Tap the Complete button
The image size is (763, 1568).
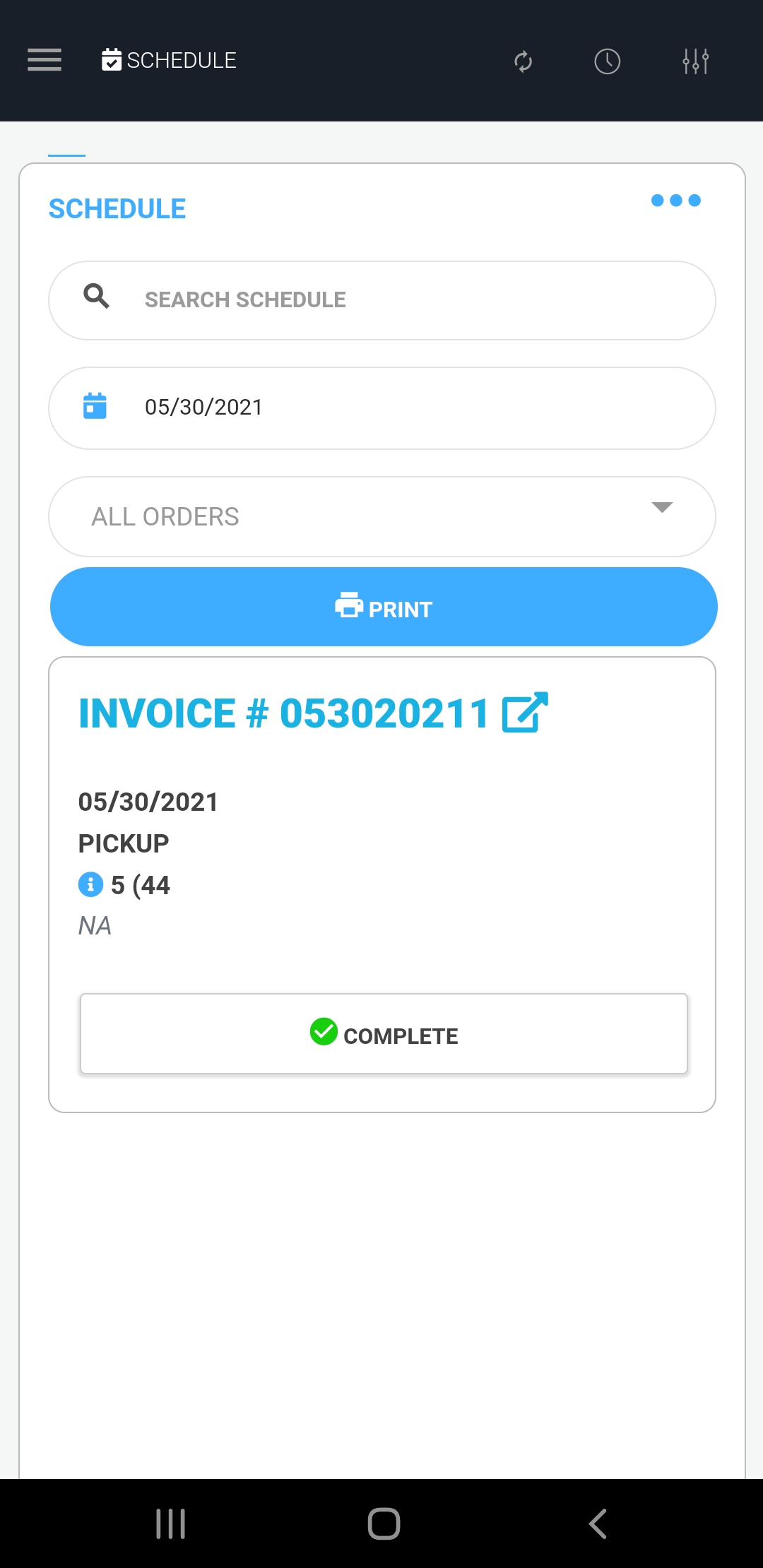384,1034
